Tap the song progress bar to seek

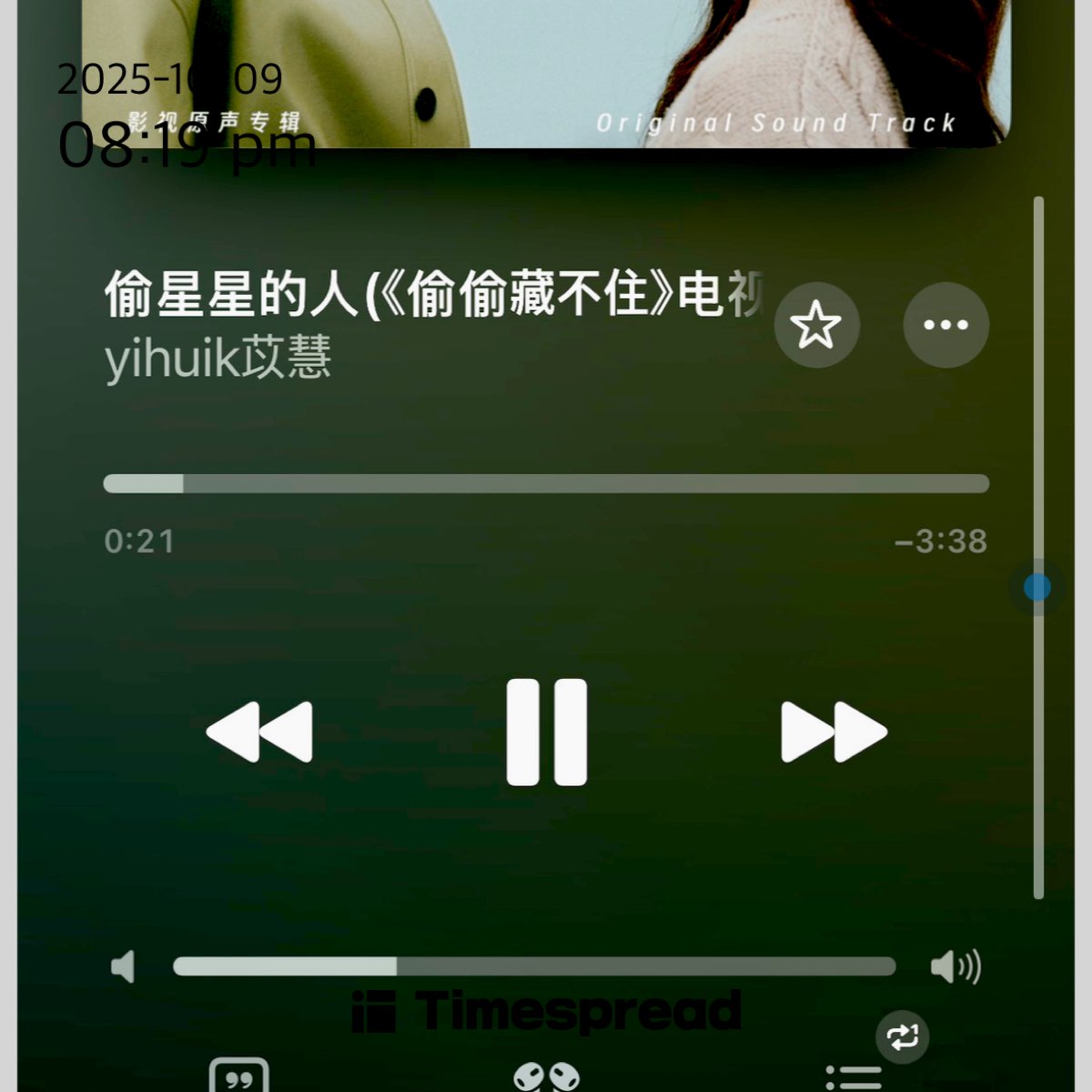(546, 483)
